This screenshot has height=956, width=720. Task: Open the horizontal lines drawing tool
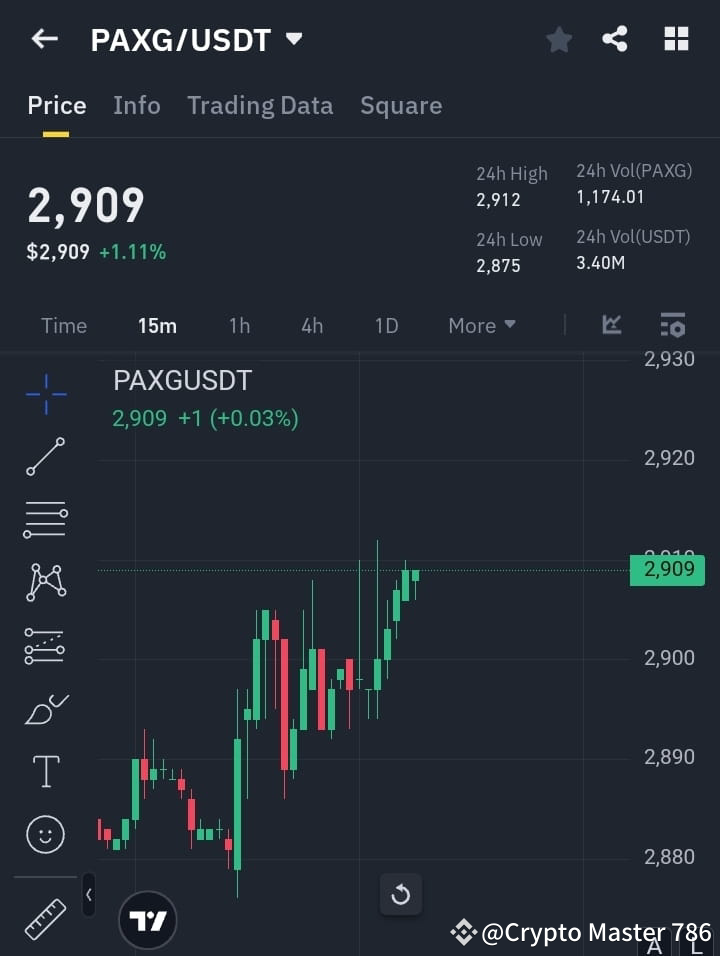44,520
